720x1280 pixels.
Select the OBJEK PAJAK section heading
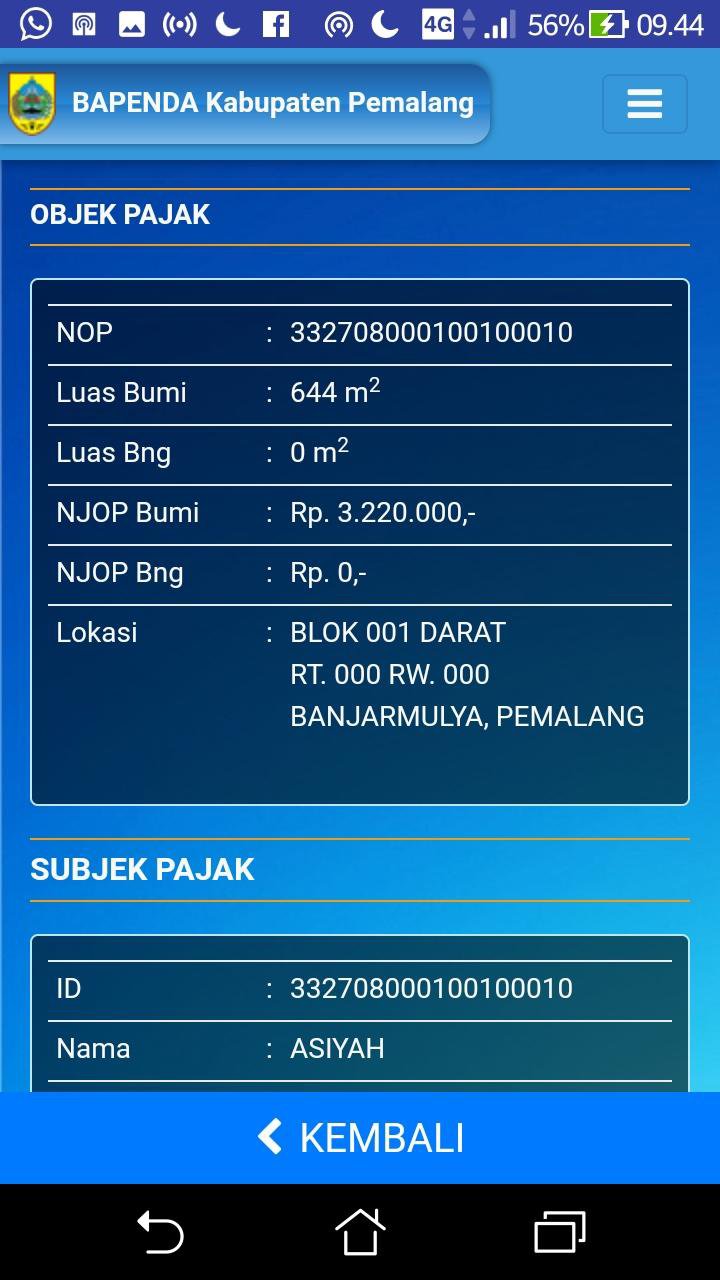pyautogui.click(x=120, y=214)
